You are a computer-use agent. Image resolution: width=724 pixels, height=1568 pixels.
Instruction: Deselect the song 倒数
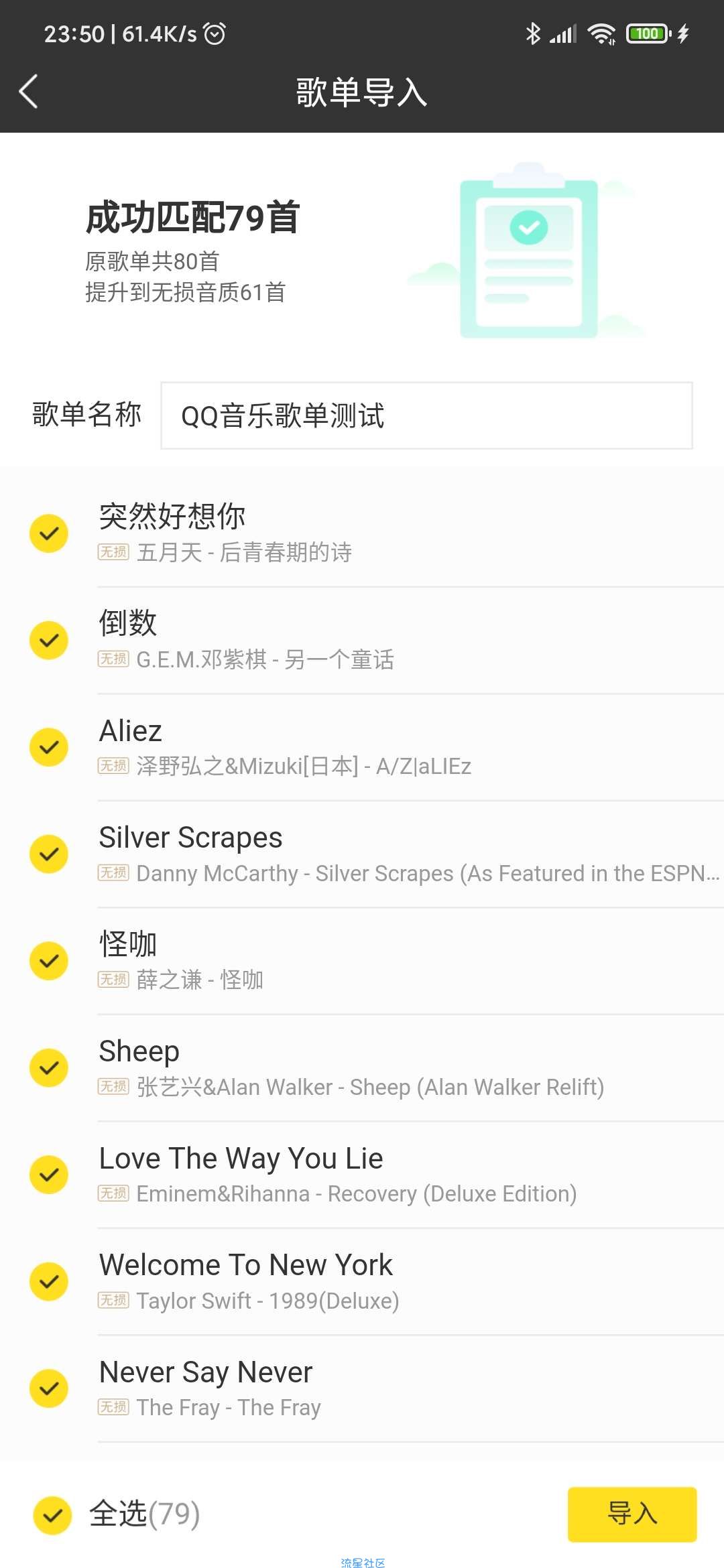click(x=49, y=640)
